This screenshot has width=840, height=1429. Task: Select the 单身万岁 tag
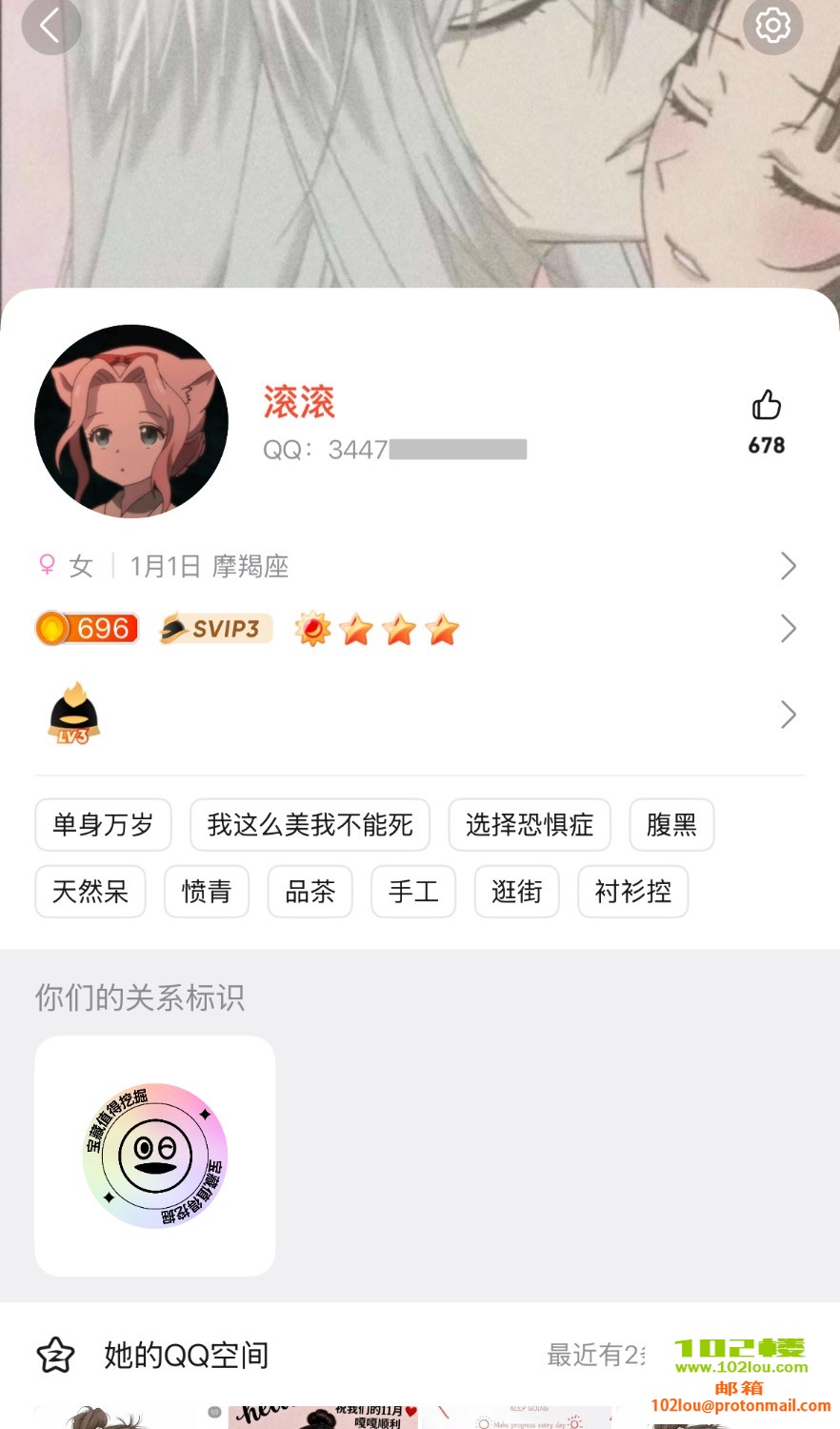click(103, 825)
